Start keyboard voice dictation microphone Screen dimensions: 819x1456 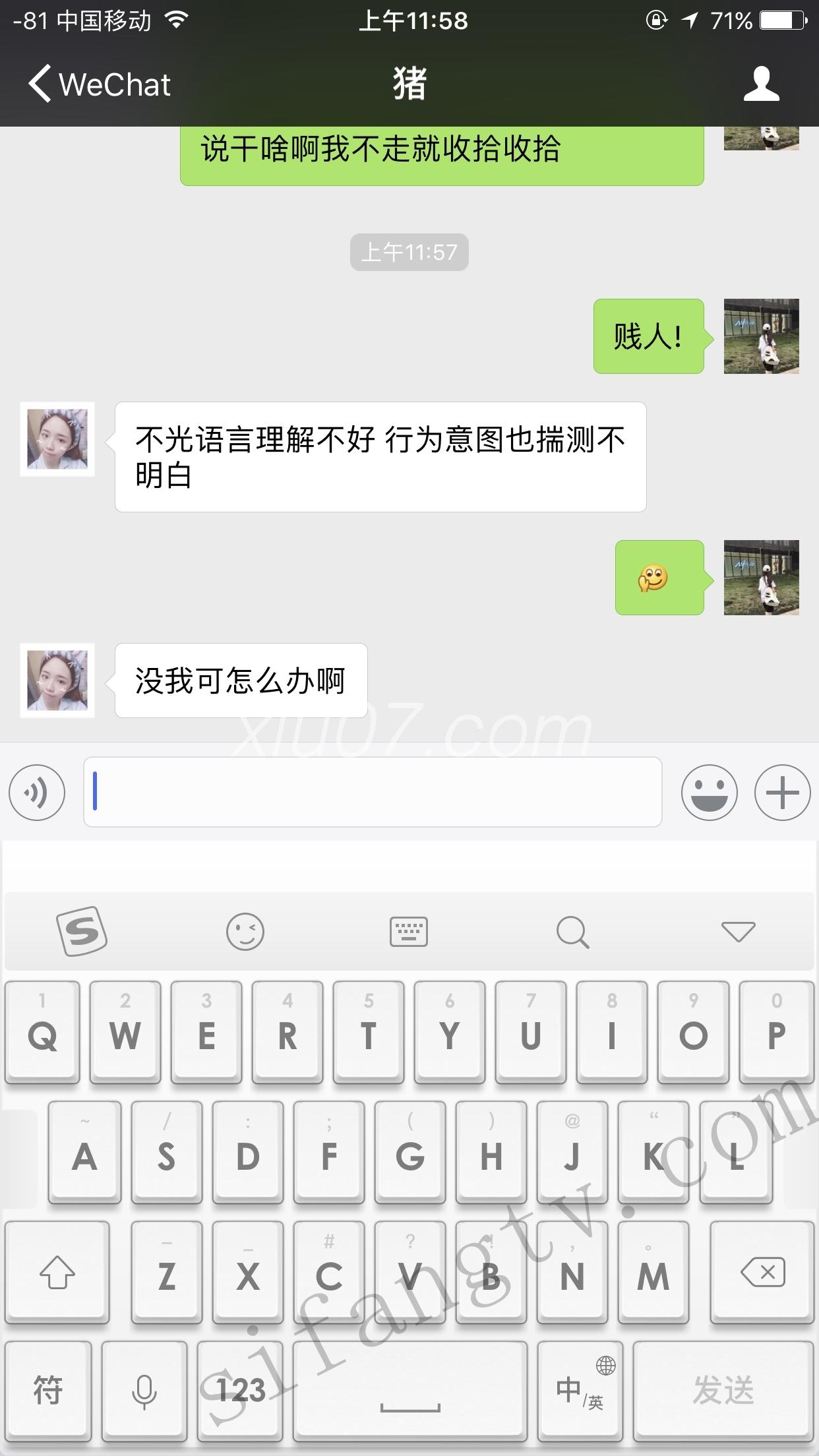tap(144, 1390)
